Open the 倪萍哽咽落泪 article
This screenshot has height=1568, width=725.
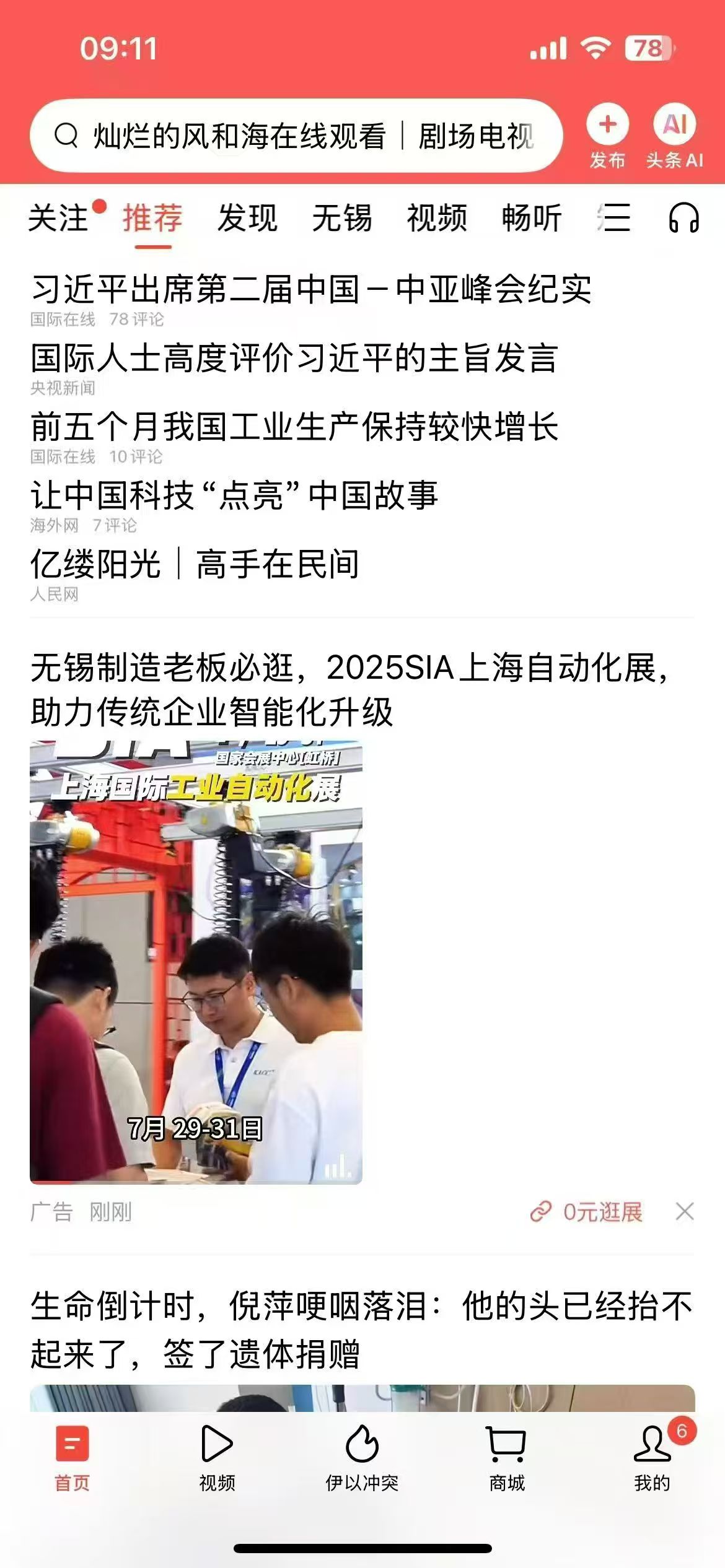tap(362, 1329)
